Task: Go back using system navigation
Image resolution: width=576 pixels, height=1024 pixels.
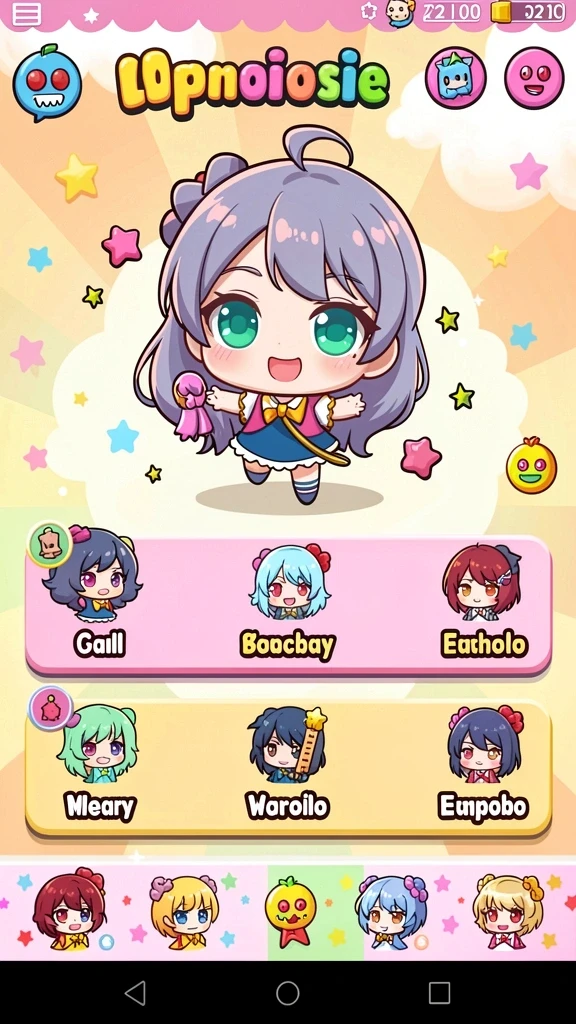Action: pos(135,993)
